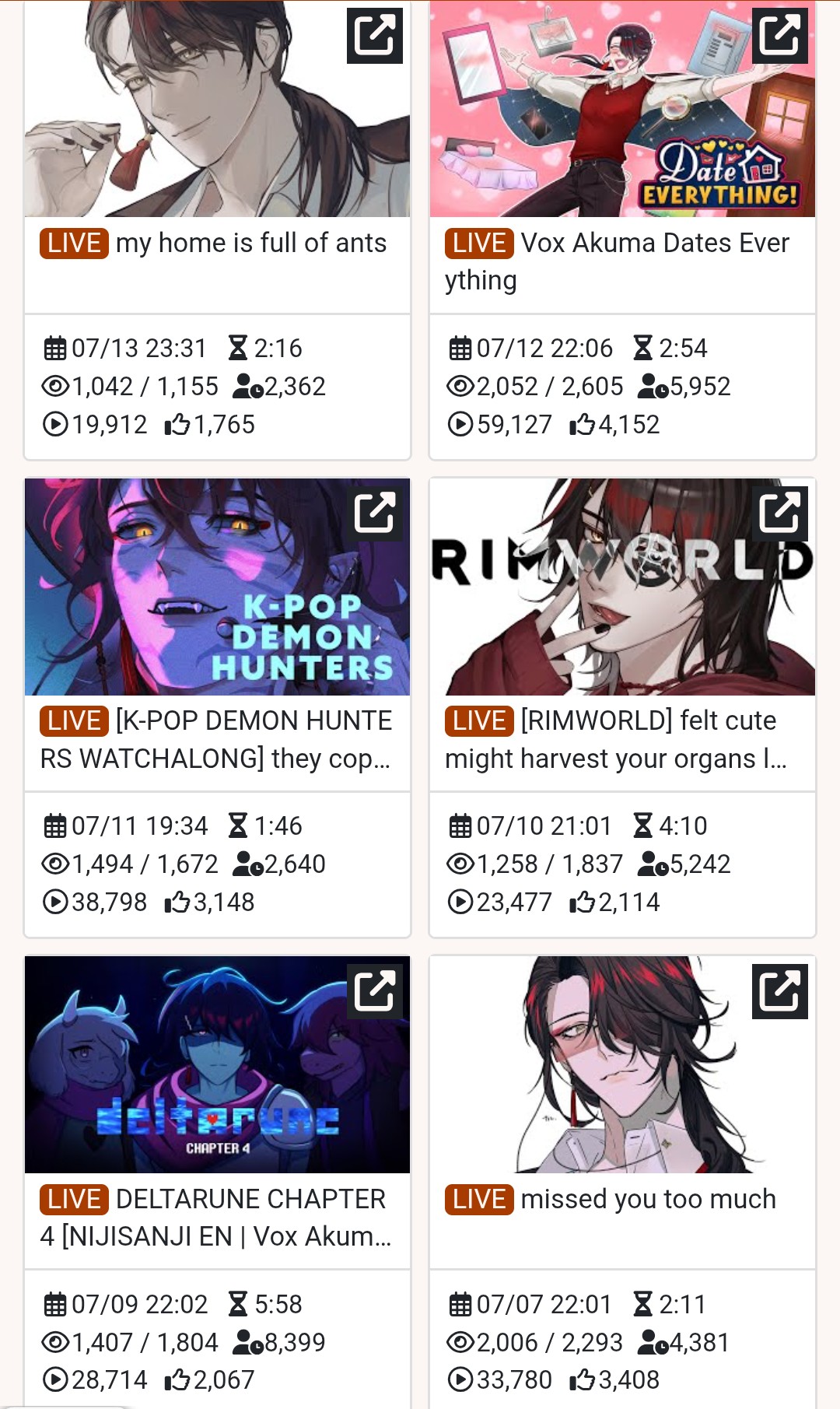840x1409 pixels.
Task: Open external link on 'missed you too much'
Action: (779, 990)
